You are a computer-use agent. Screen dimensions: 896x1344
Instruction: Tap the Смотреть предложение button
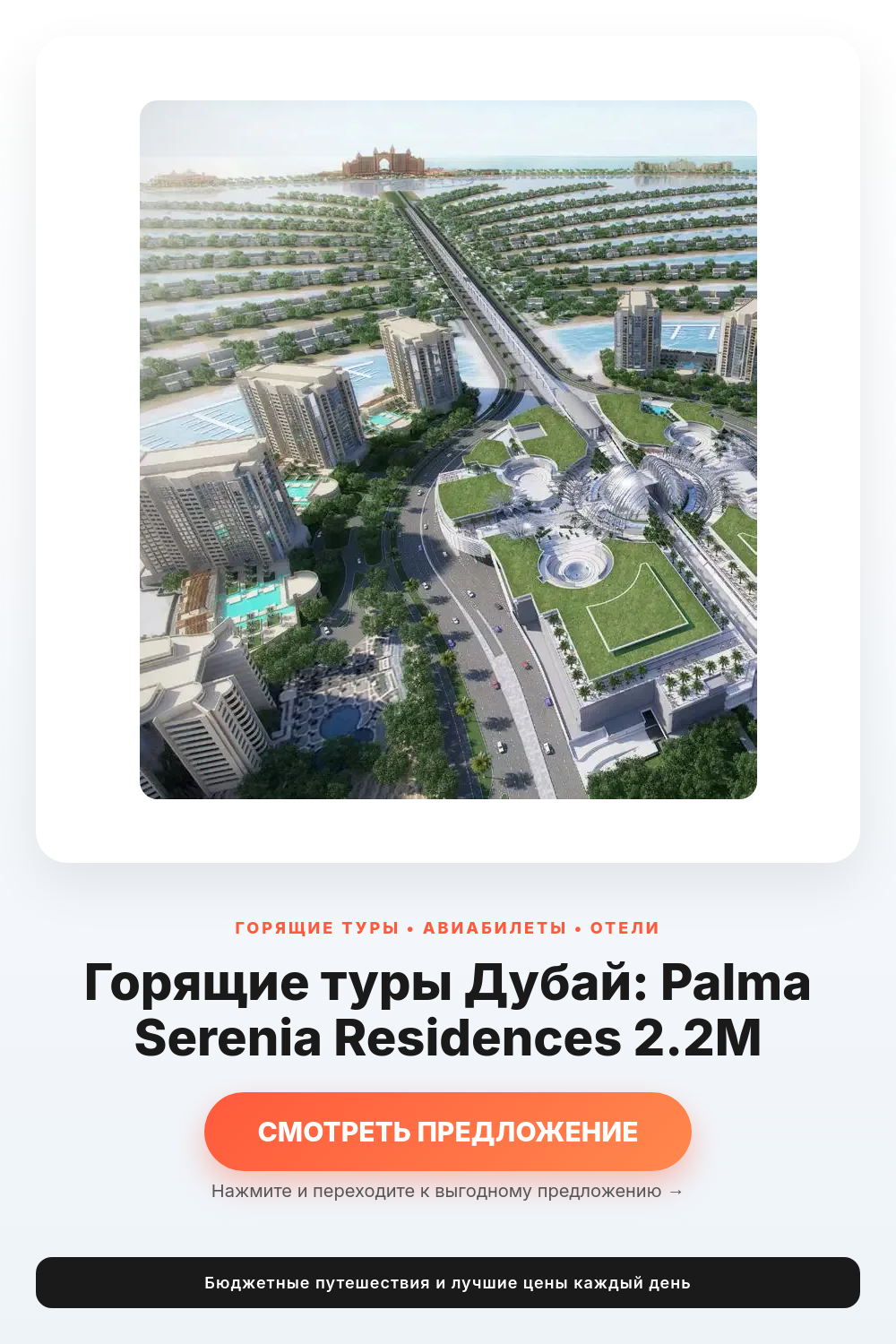click(448, 1132)
